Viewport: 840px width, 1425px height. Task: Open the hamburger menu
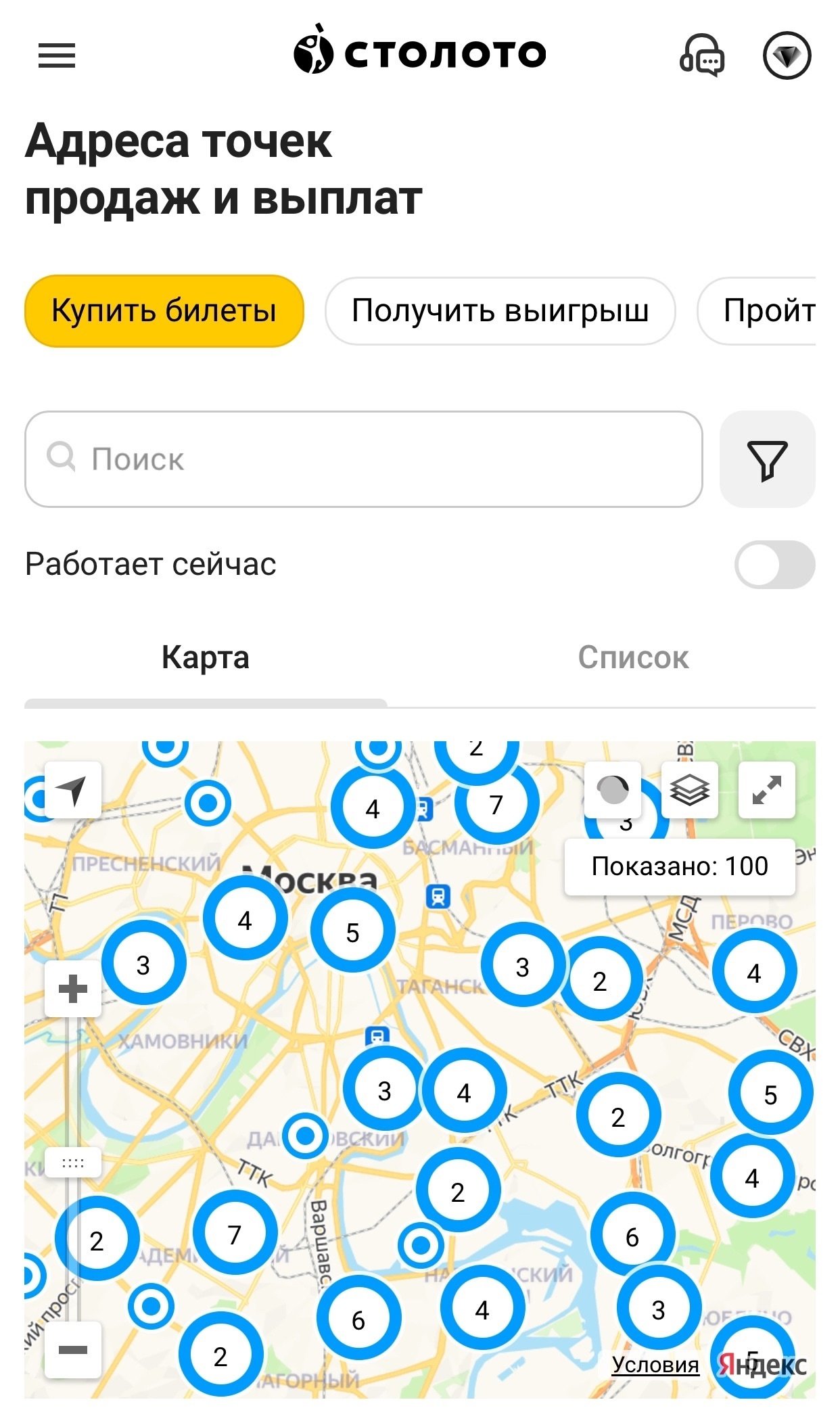57,55
